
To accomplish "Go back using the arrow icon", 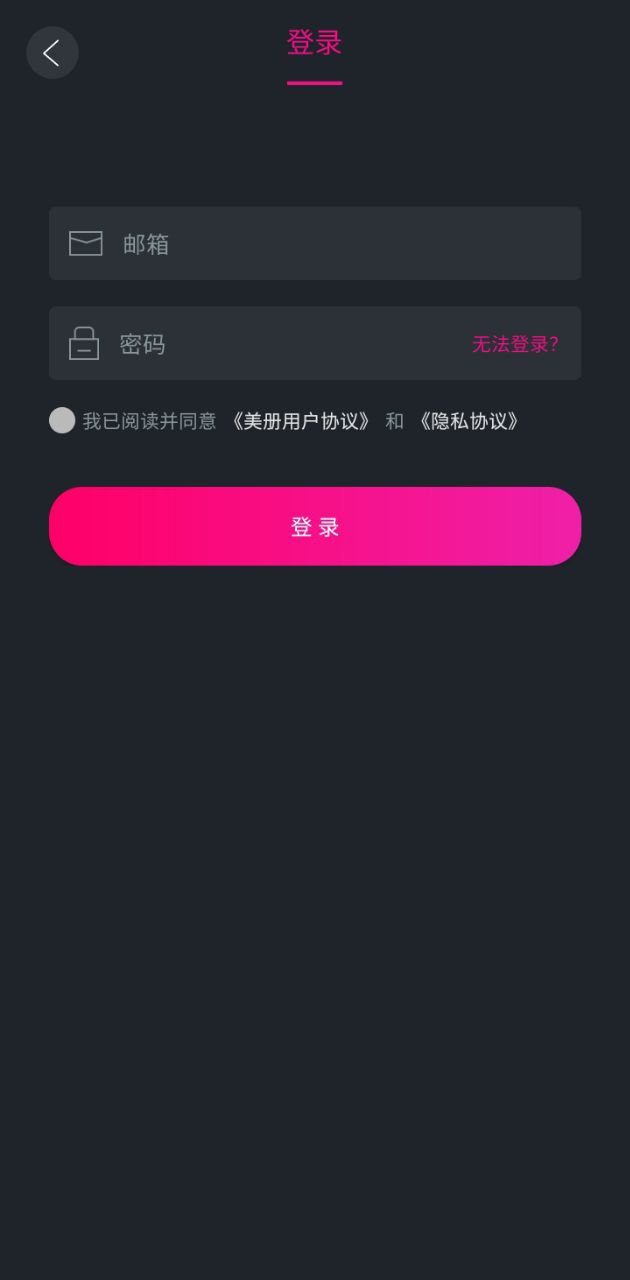I will click(x=52, y=53).
